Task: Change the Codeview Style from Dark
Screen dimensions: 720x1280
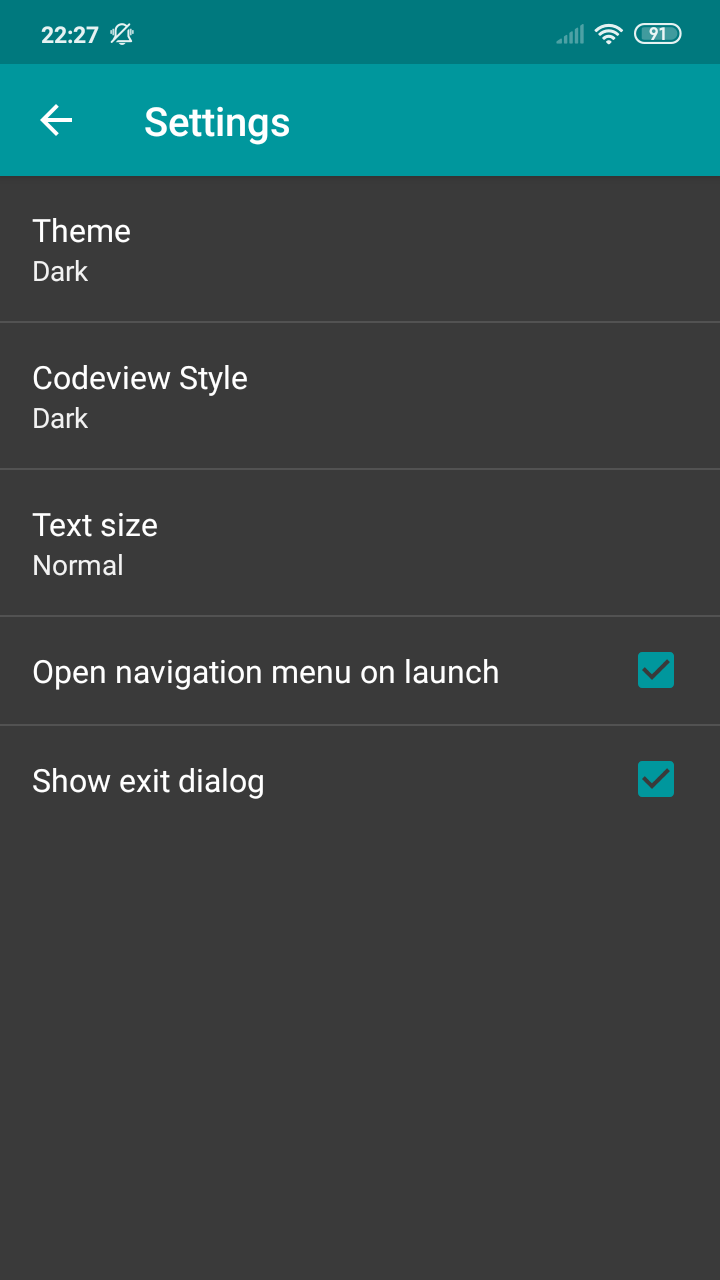Action: tap(140, 394)
